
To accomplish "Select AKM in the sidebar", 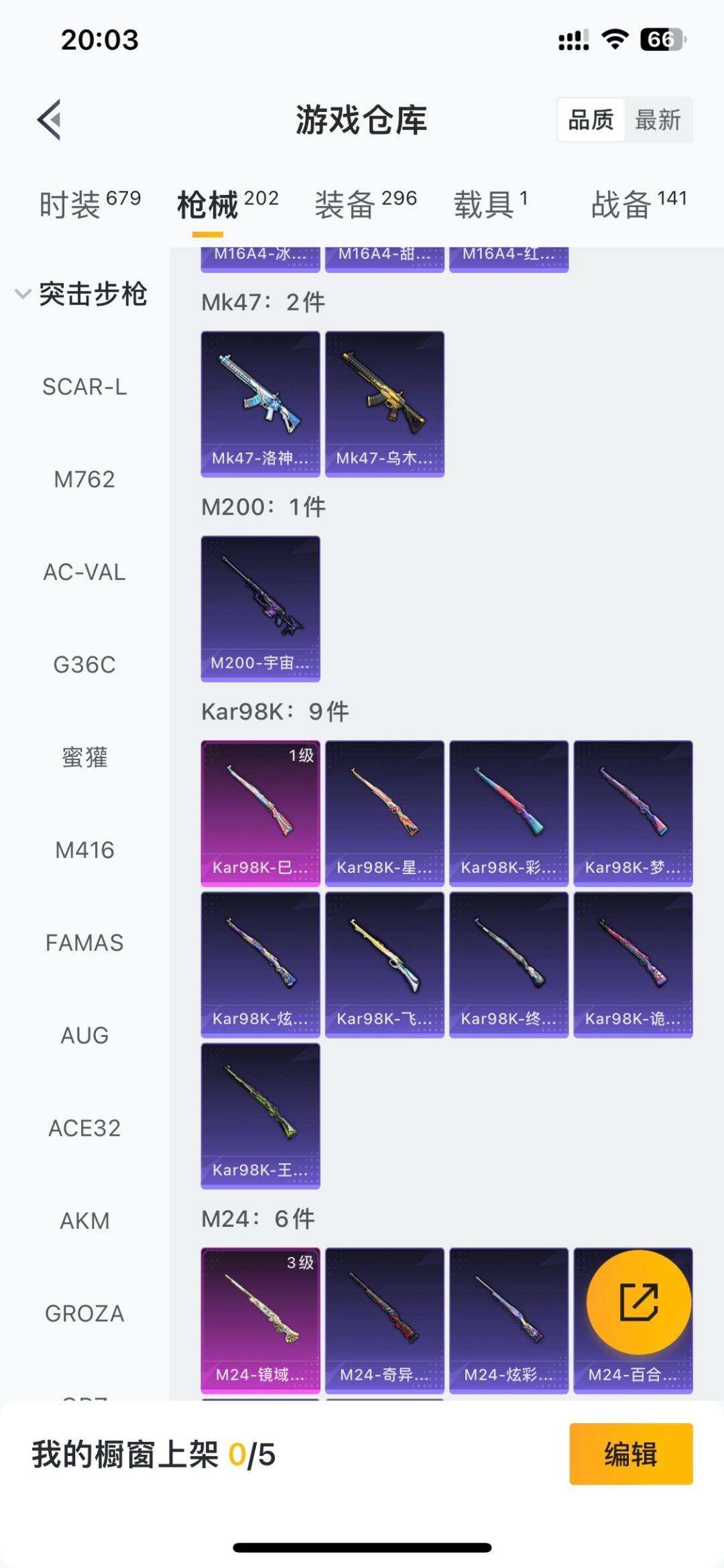I will tap(84, 1221).
